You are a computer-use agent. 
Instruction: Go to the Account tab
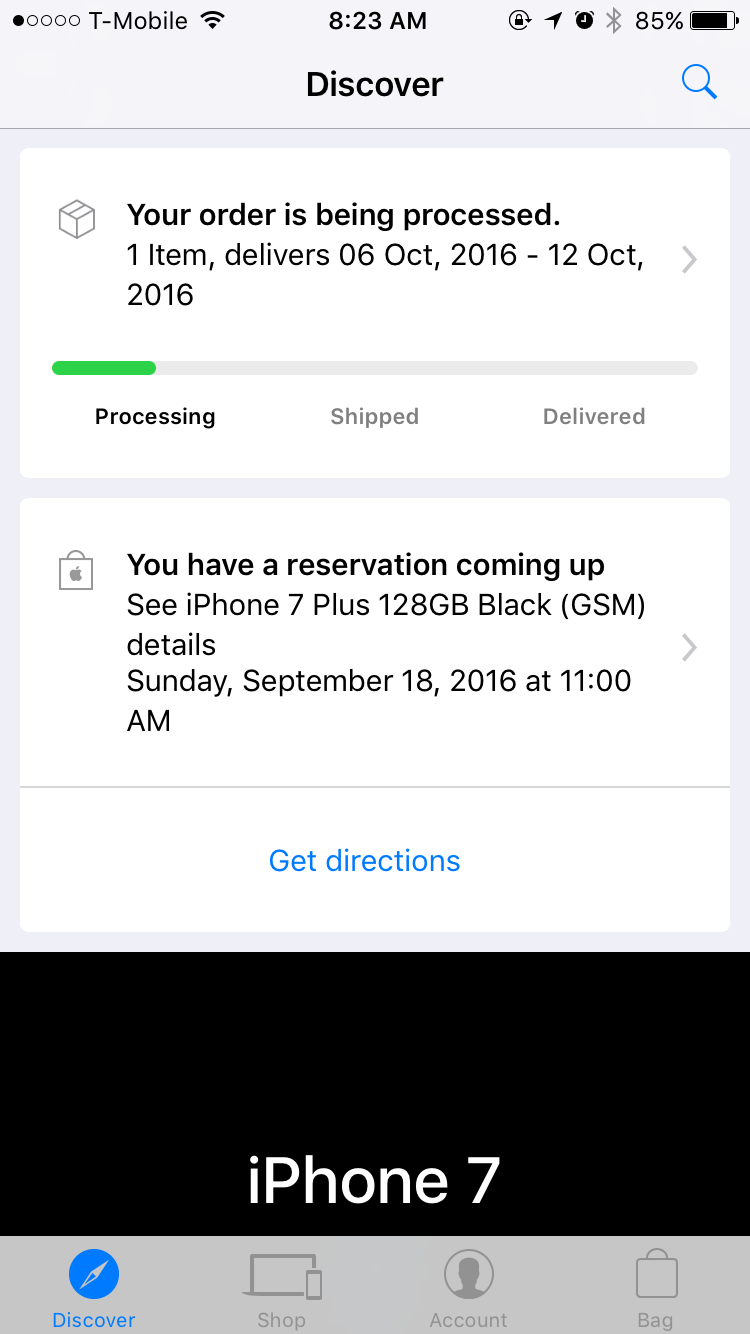469,1289
